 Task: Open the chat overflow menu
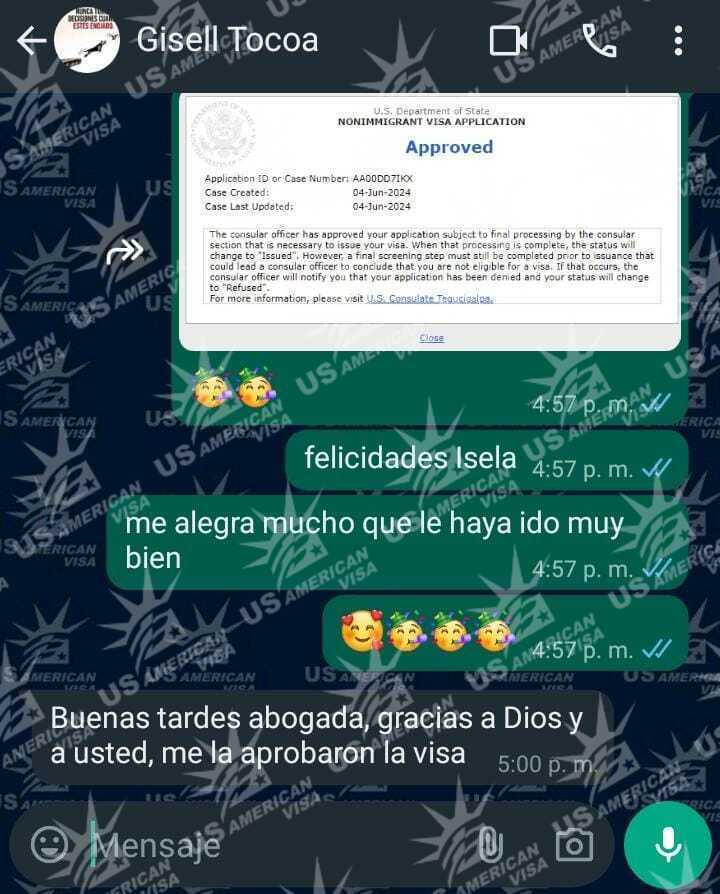pos(678,40)
